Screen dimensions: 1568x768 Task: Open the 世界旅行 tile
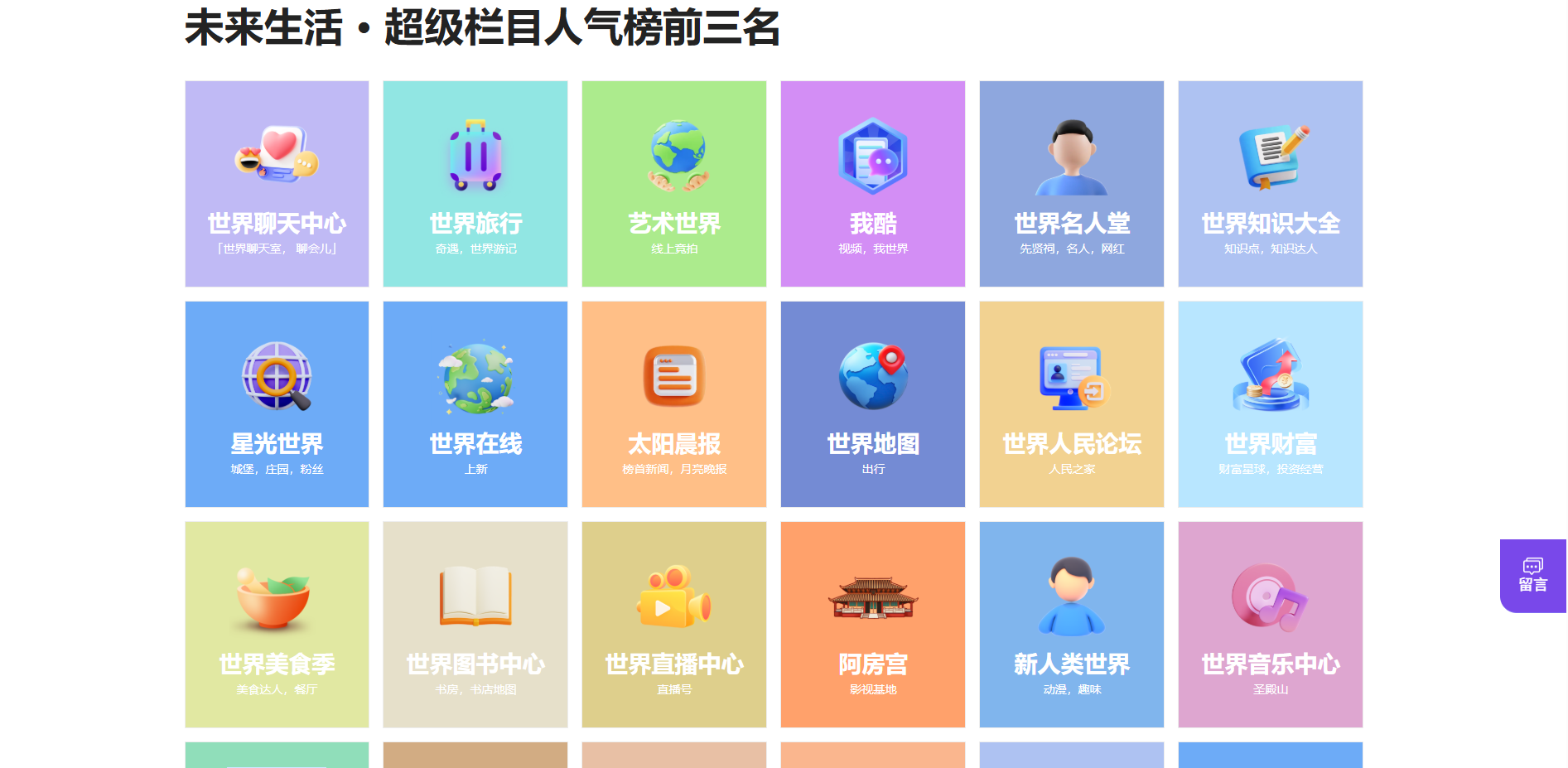click(x=475, y=184)
